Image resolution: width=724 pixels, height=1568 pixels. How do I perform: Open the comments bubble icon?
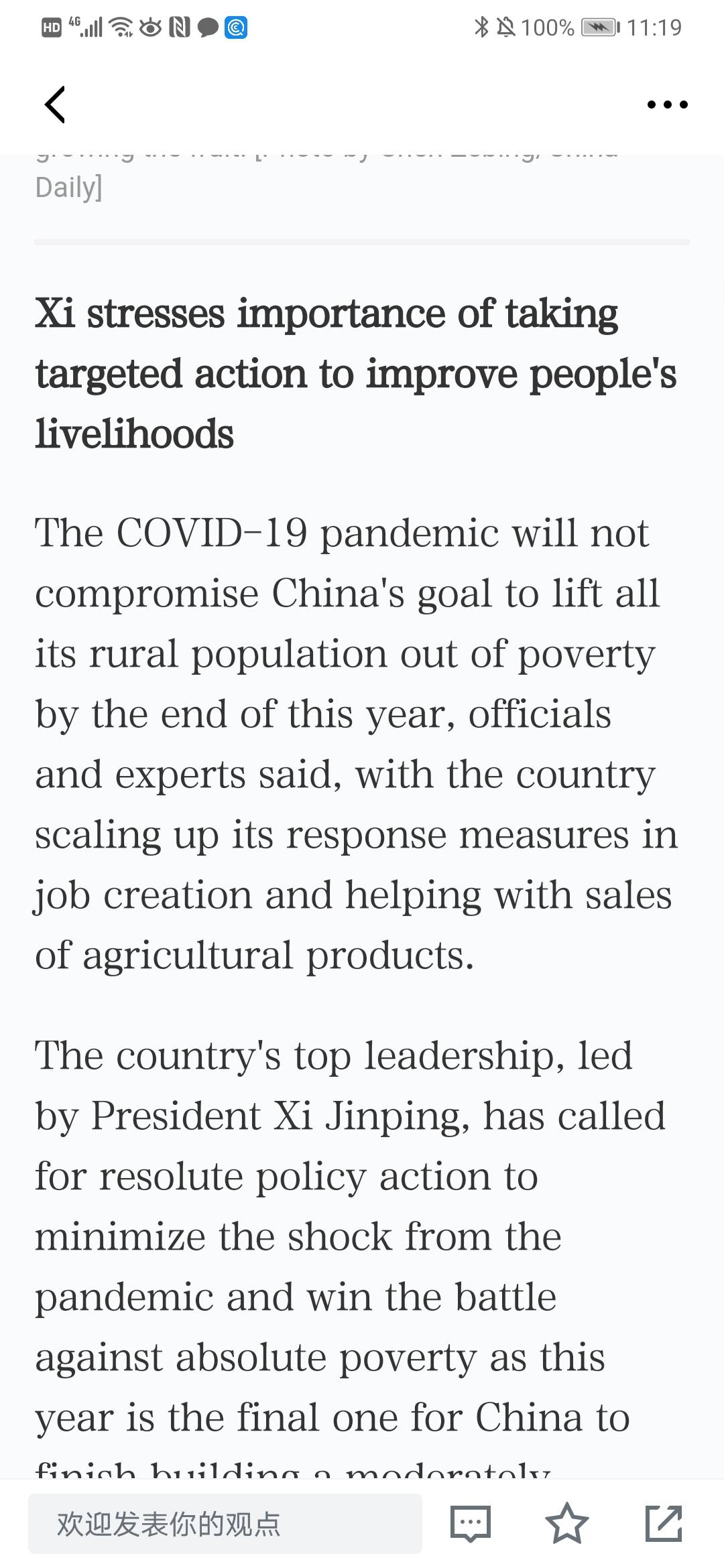(470, 1523)
